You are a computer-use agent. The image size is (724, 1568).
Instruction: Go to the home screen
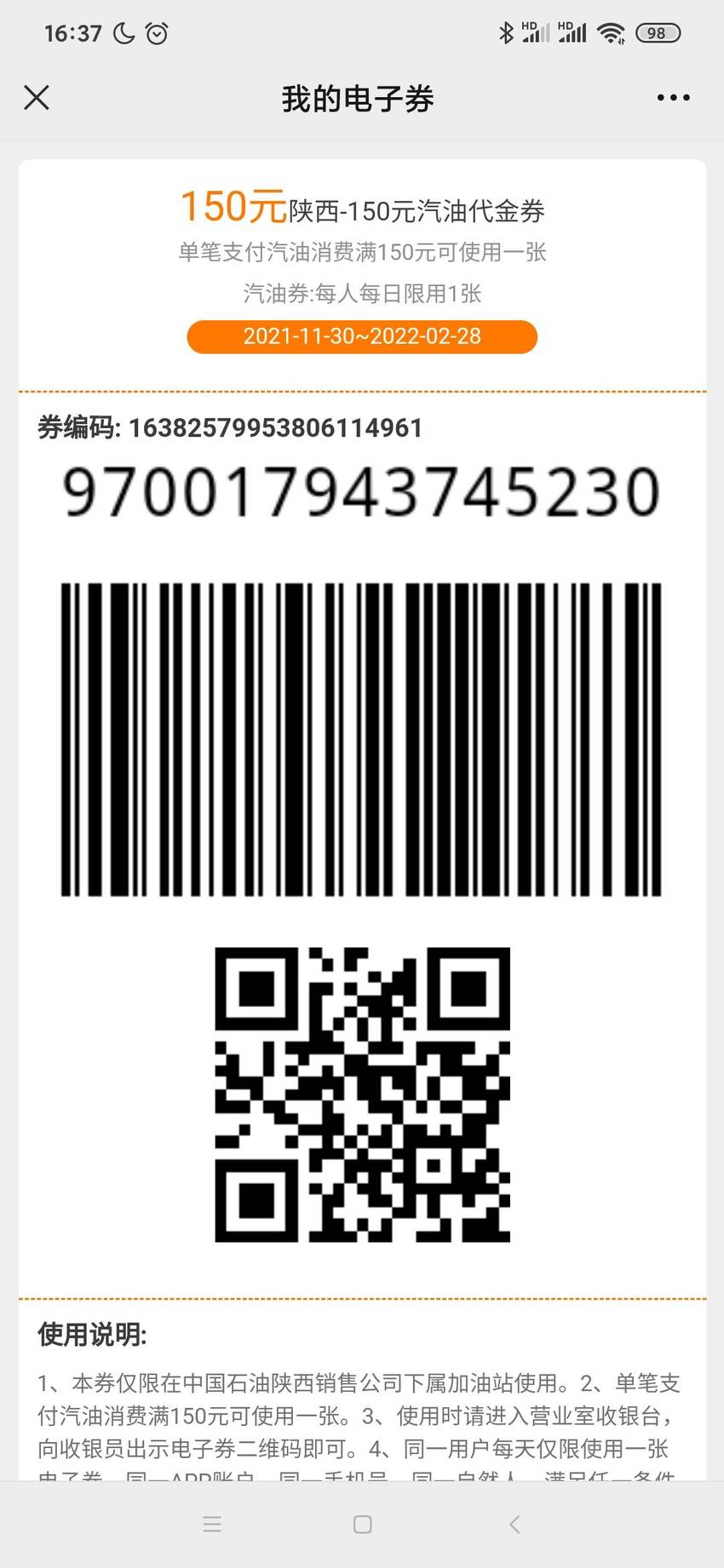point(362,1524)
